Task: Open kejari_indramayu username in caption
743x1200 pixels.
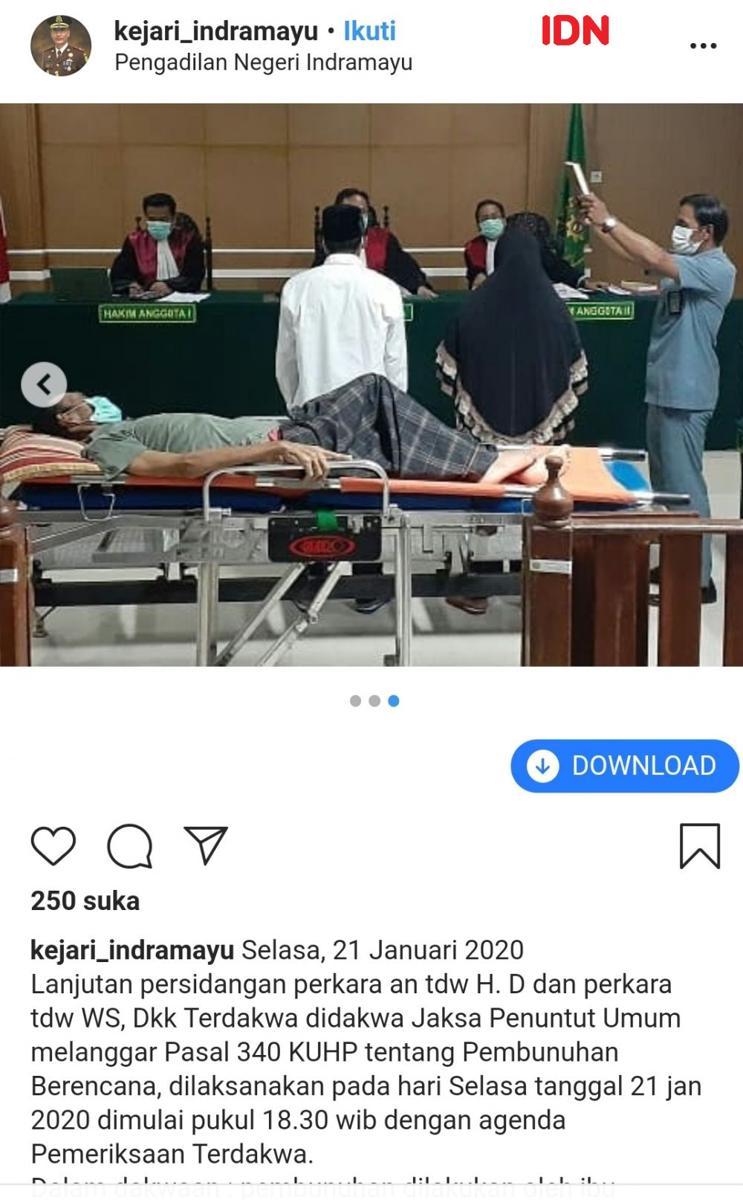Action: point(132,949)
